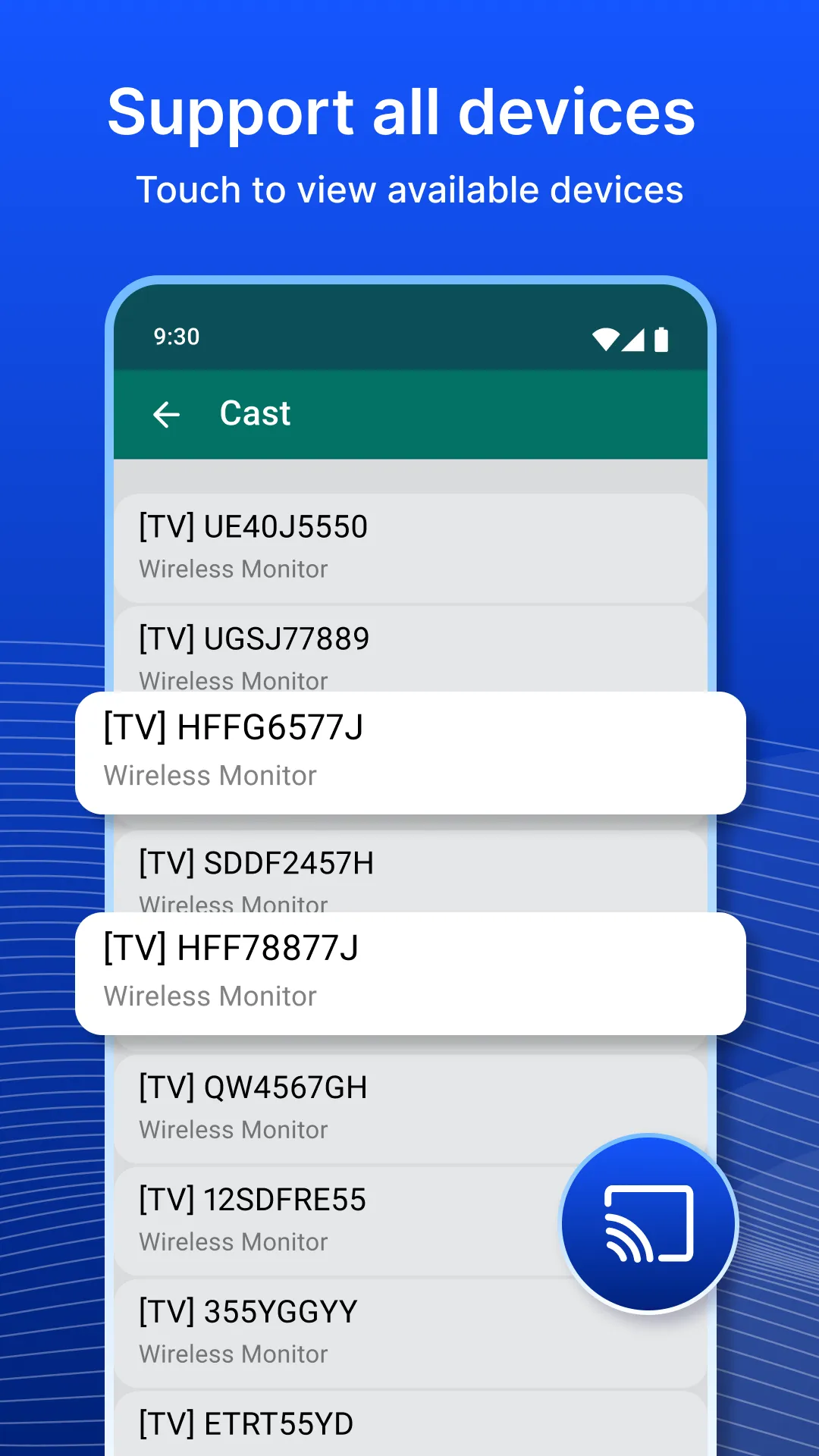Screen dimensions: 819x1456
Task: Tap the cellular signal icon in status bar
Action: [x=634, y=339]
